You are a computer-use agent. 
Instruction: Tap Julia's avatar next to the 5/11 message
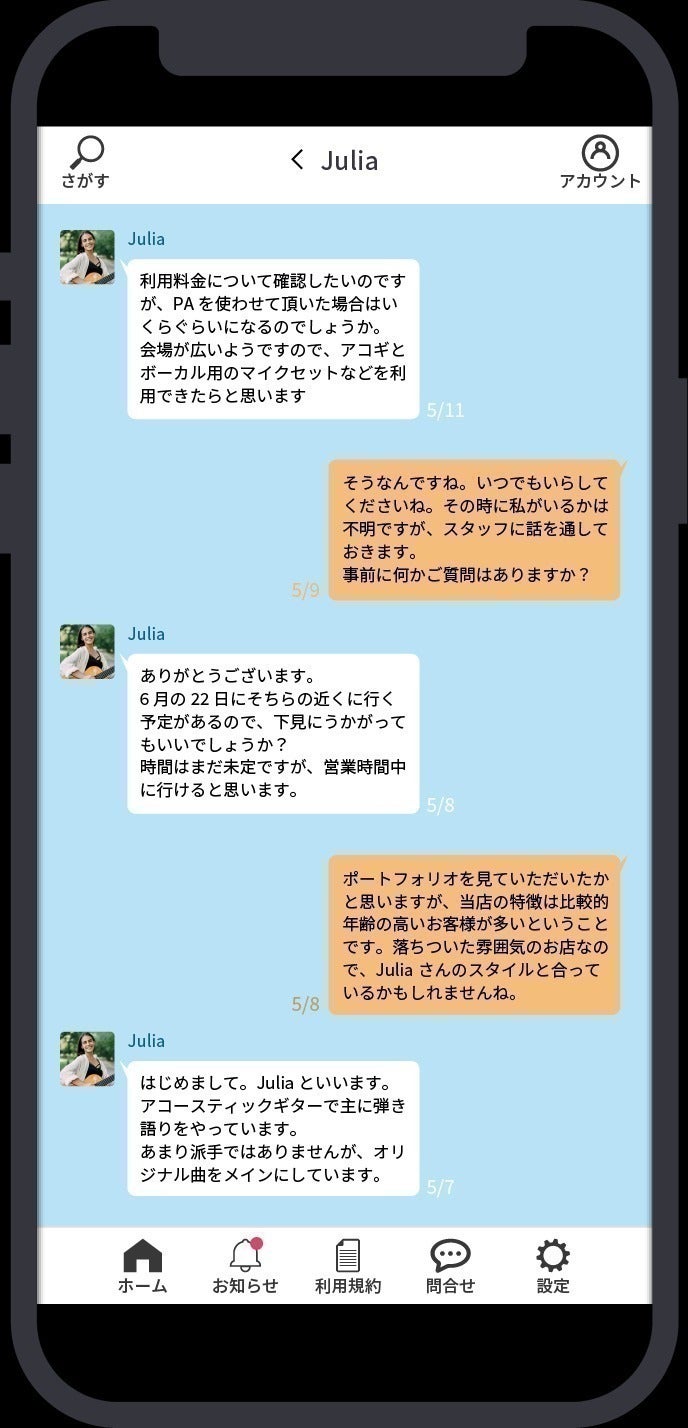87,257
